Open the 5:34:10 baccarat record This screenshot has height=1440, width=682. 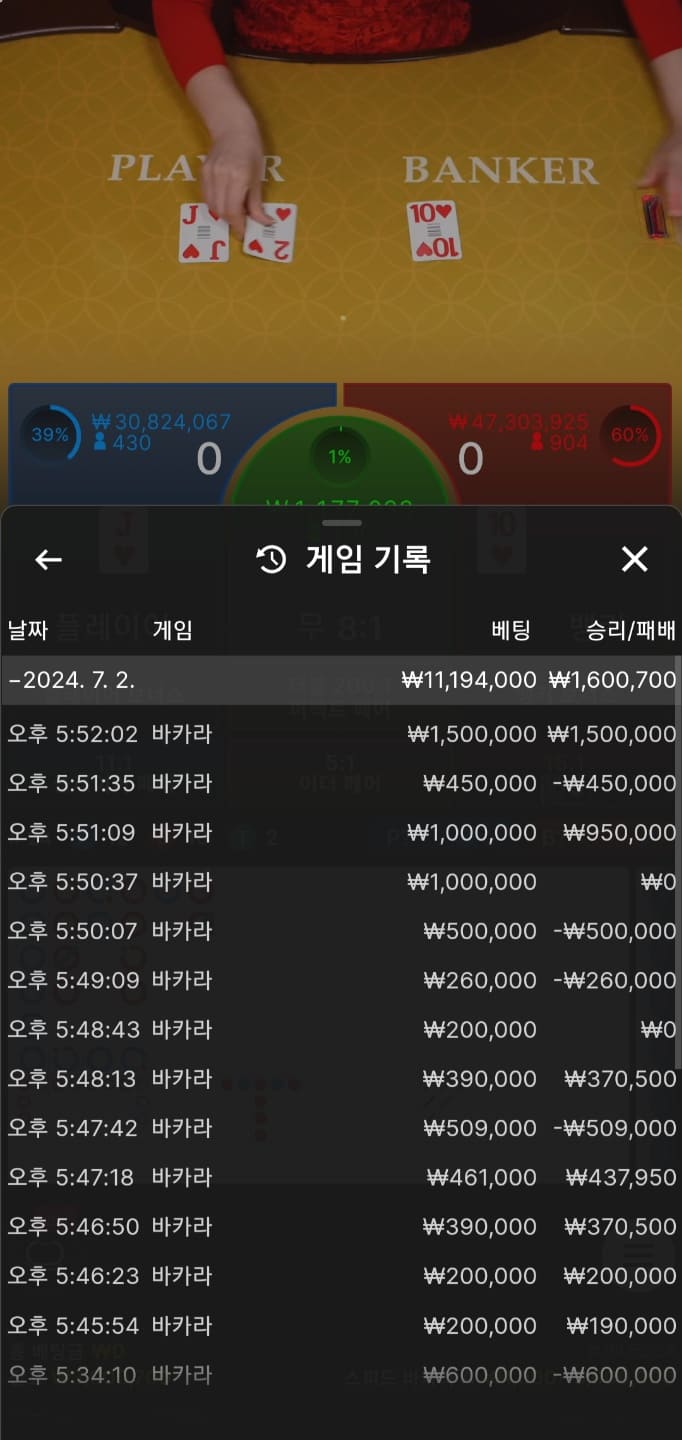pyautogui.click(x=340, y=1375)
